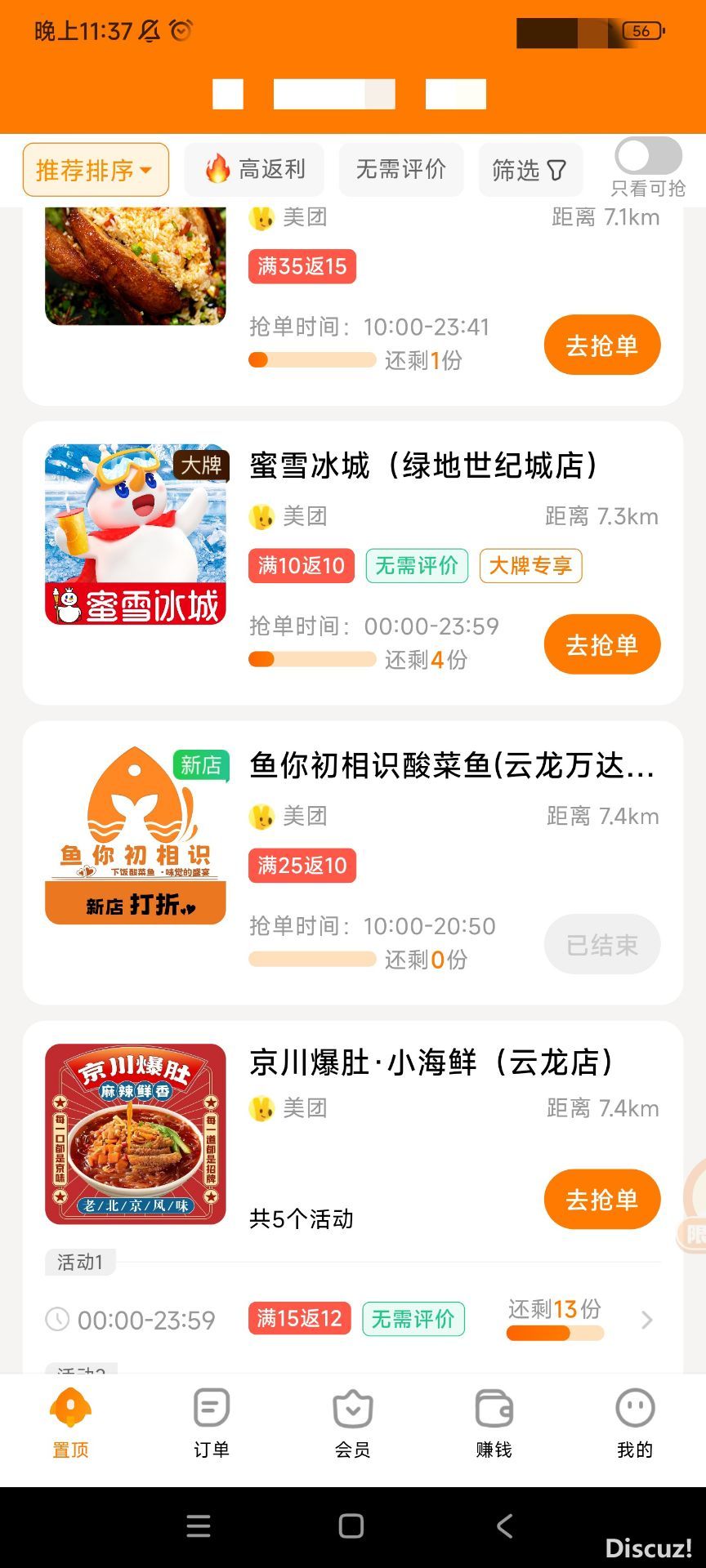Switch to the 赚钱 tab

[x=494, y=1424]
